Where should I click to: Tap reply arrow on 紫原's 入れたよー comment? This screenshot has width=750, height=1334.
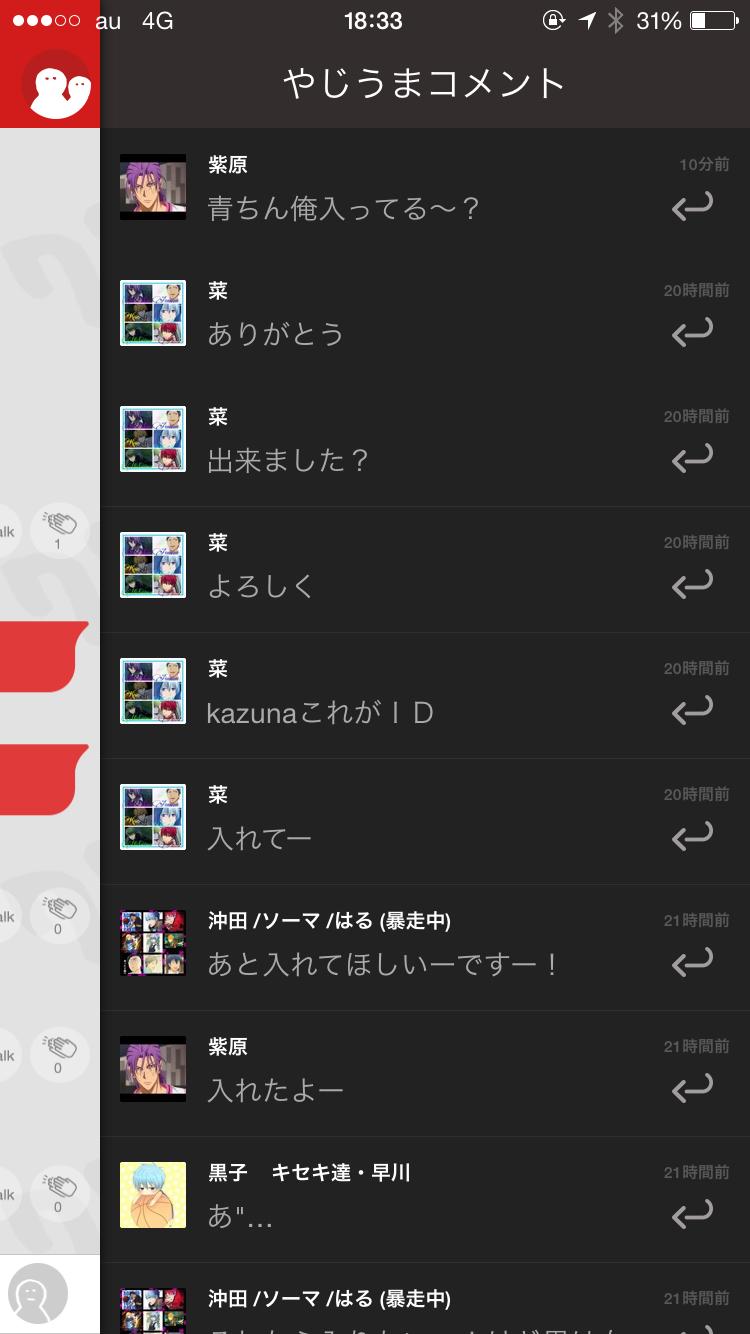[692, 1089]
